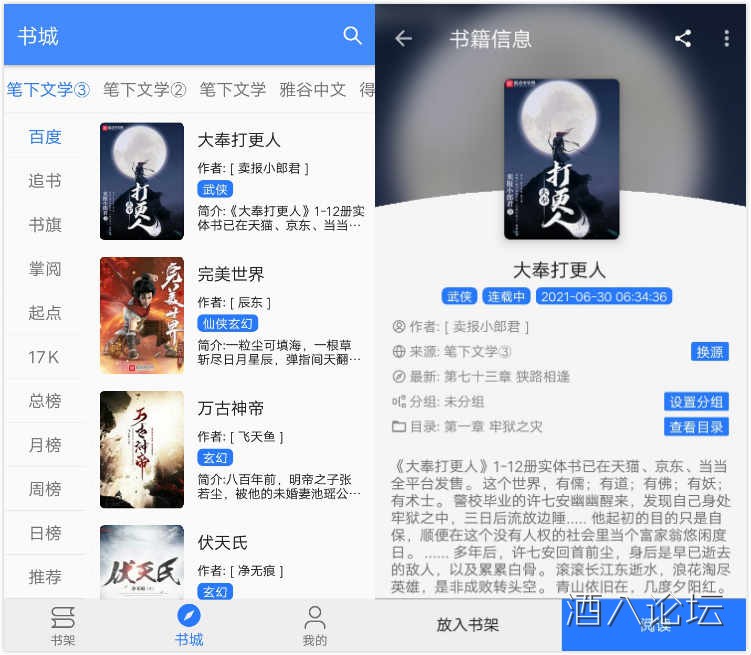751x655 pixels.
Task: Select the 追书 category in the sidebar
Action: click(x=45, y=181)
